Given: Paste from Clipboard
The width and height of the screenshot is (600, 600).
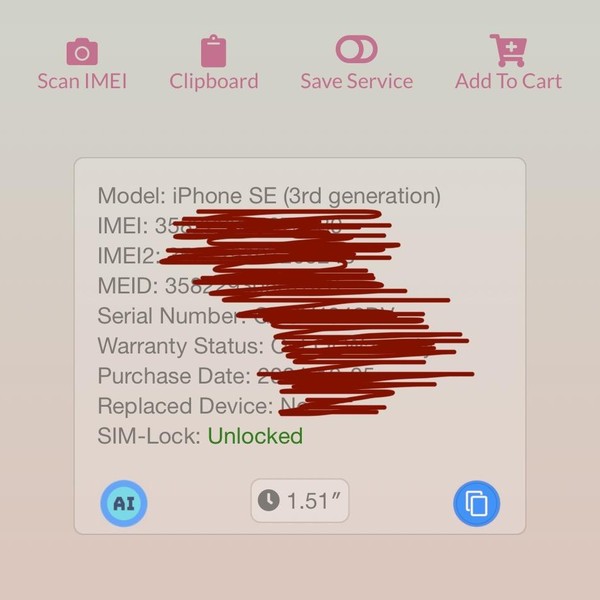Looking at the screenshot, I should (x=213, y=63).
